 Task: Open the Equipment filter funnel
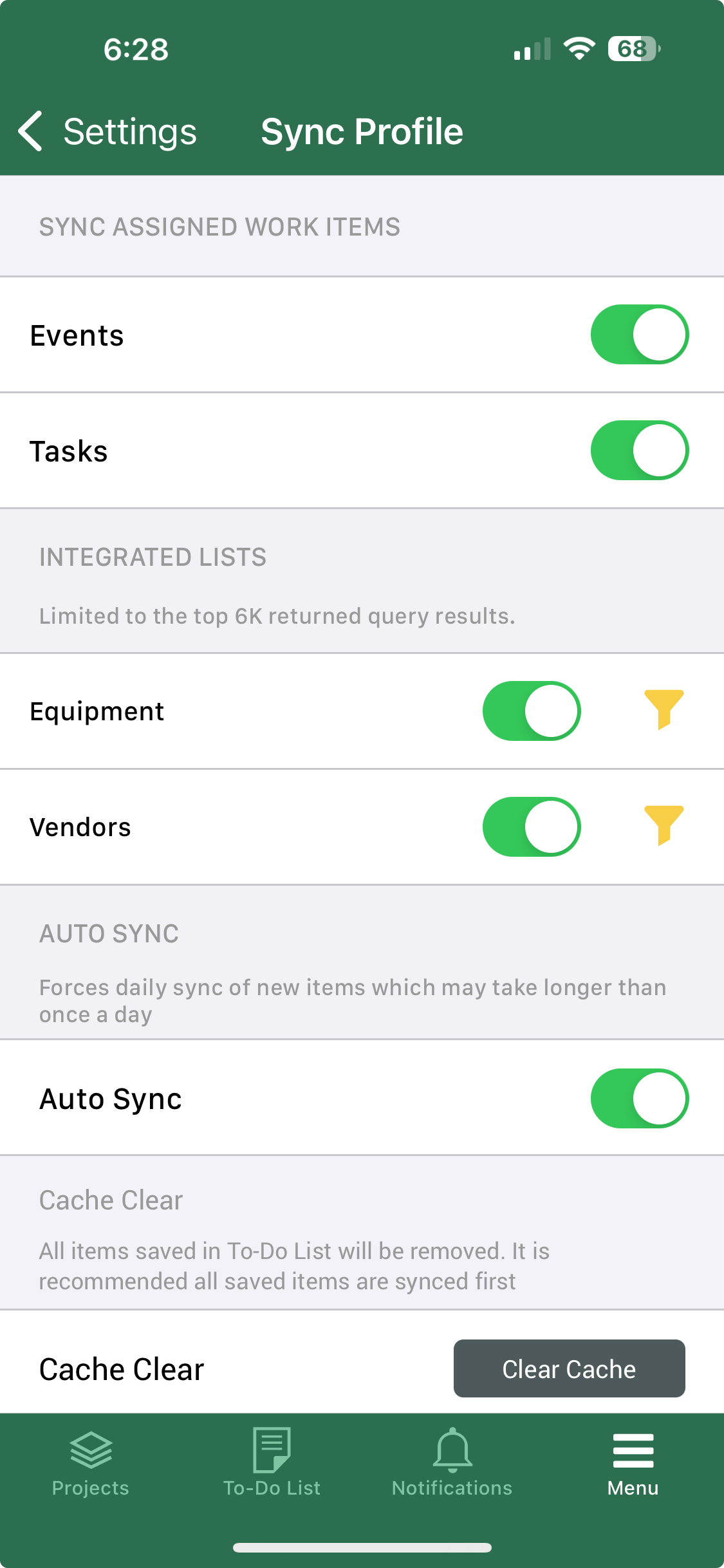(x=664, y=709)
